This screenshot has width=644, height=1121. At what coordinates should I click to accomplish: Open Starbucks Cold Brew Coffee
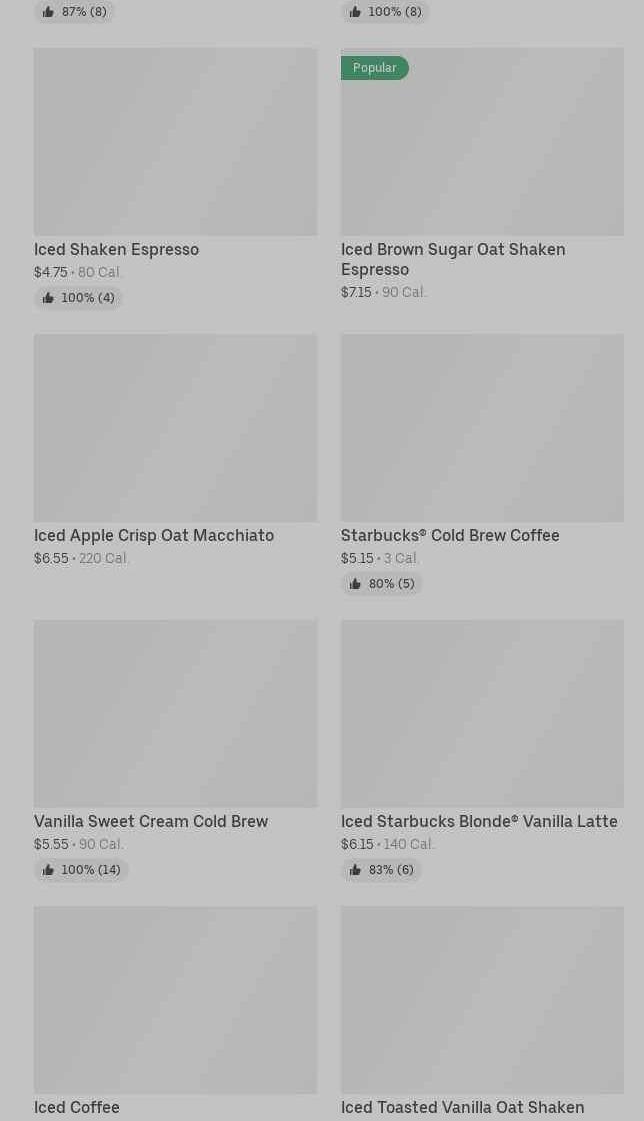point(482,463)
